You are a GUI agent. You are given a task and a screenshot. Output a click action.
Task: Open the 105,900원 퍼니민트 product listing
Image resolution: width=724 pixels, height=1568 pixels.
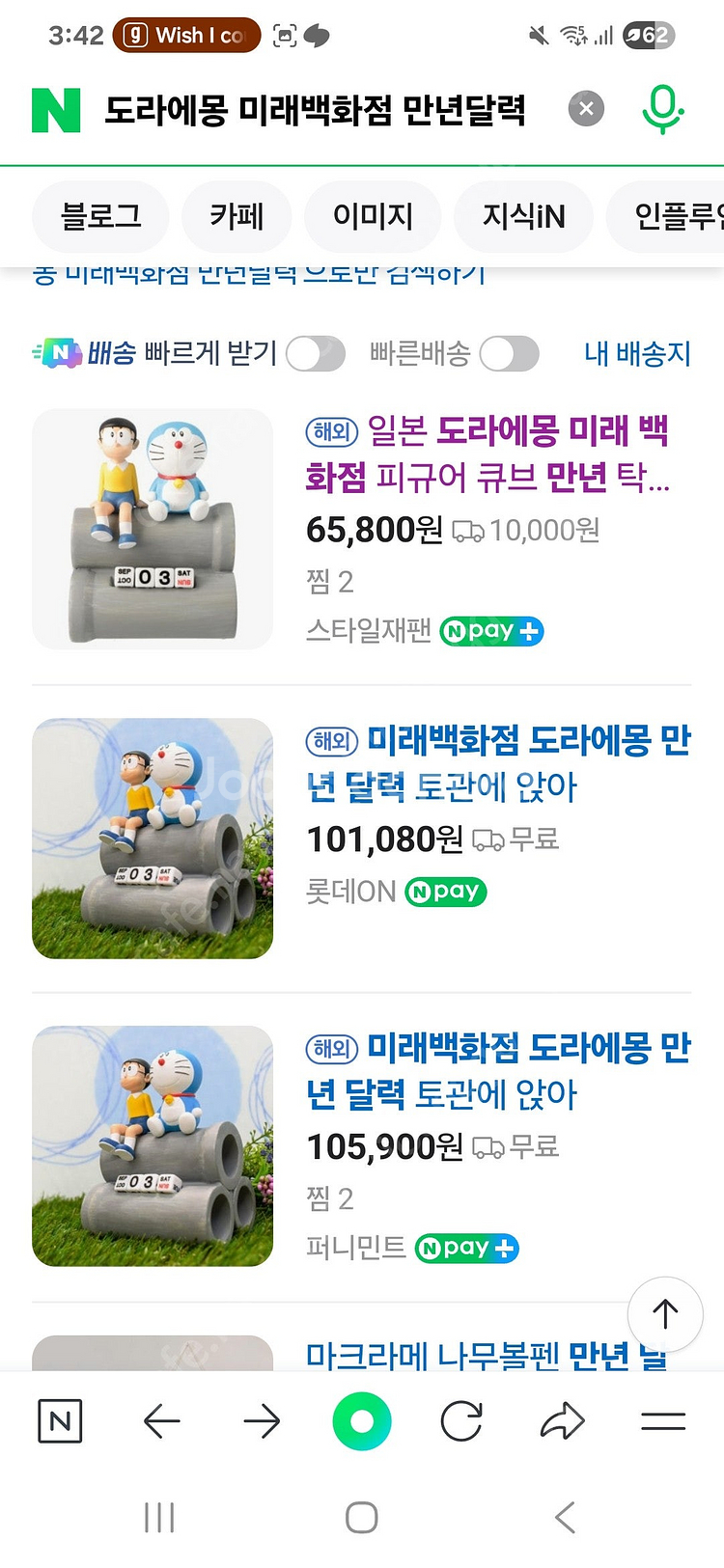click(497, 1071)
